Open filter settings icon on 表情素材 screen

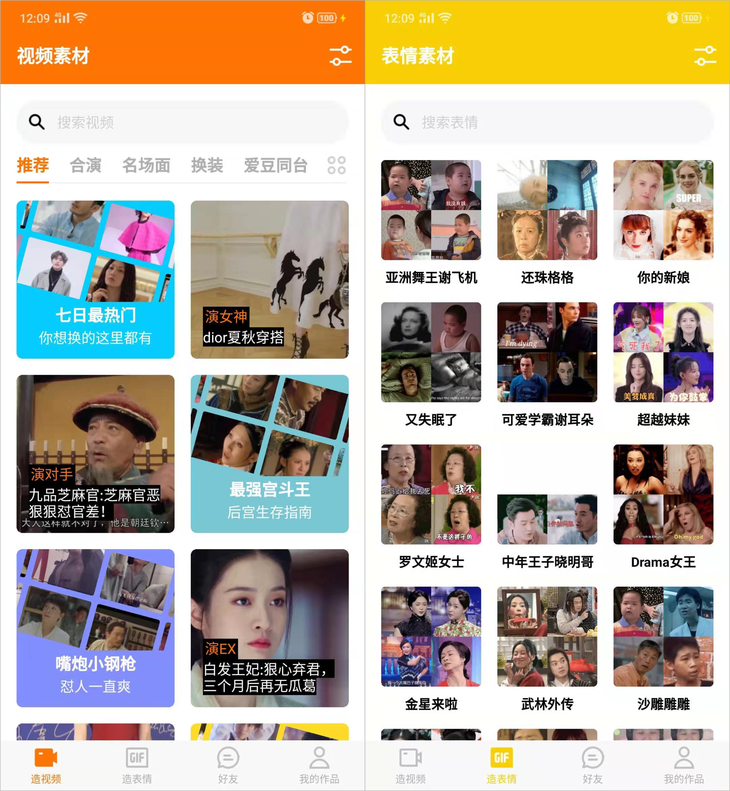coord(705,56)
